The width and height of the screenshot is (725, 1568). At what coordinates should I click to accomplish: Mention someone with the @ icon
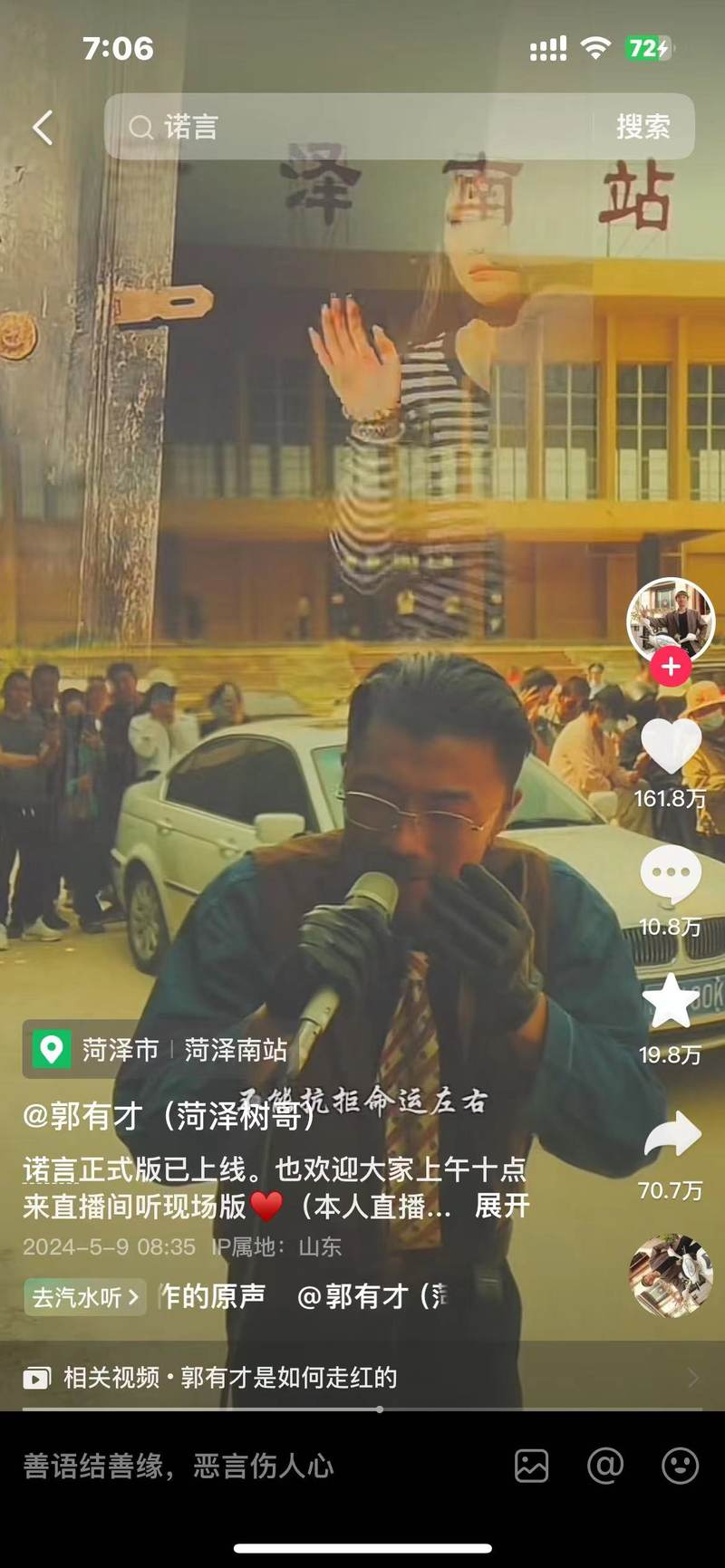coord(605,1466)
